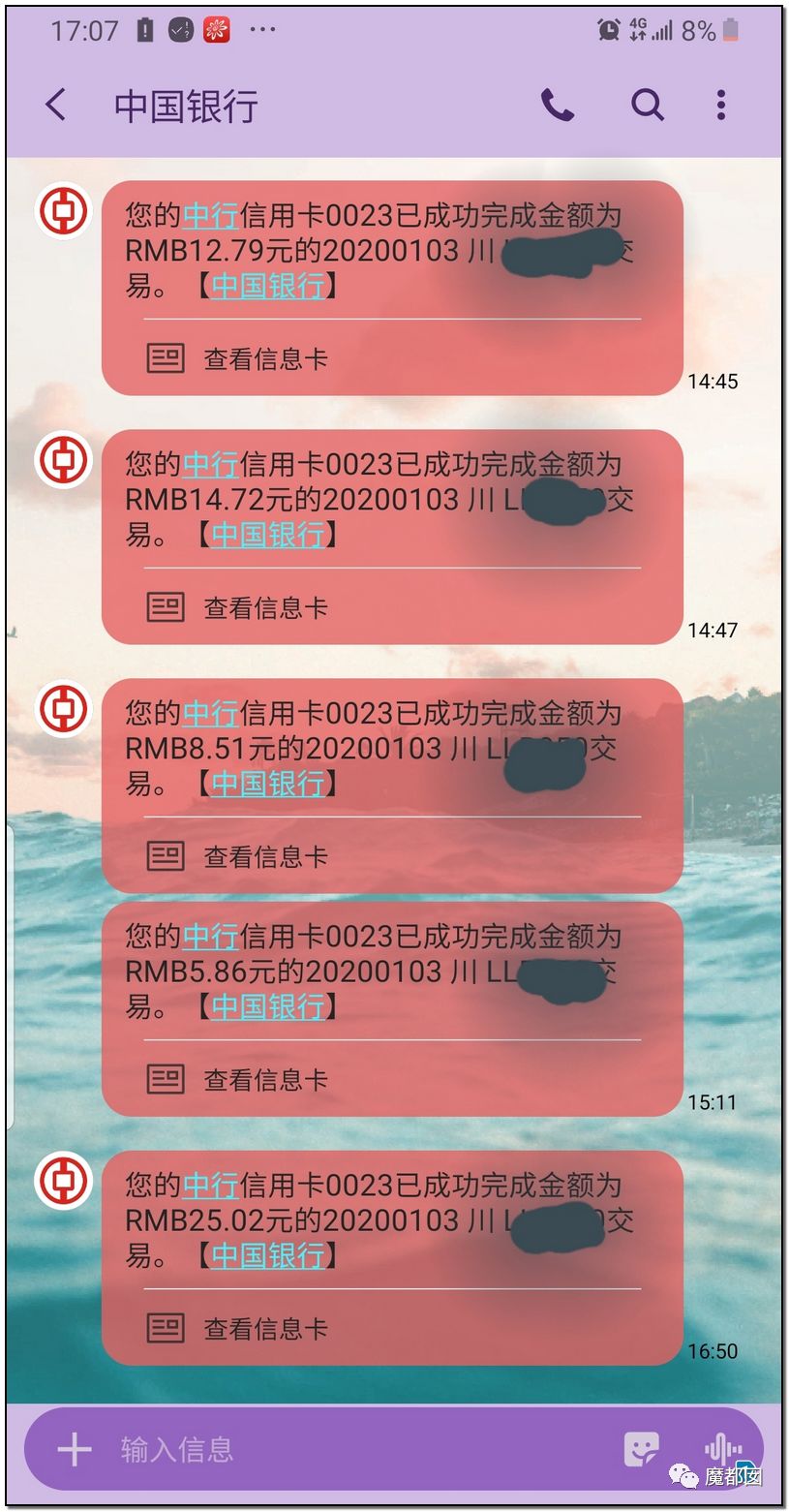Tap the info card icon beside 查看信息卡

[165, 357]
